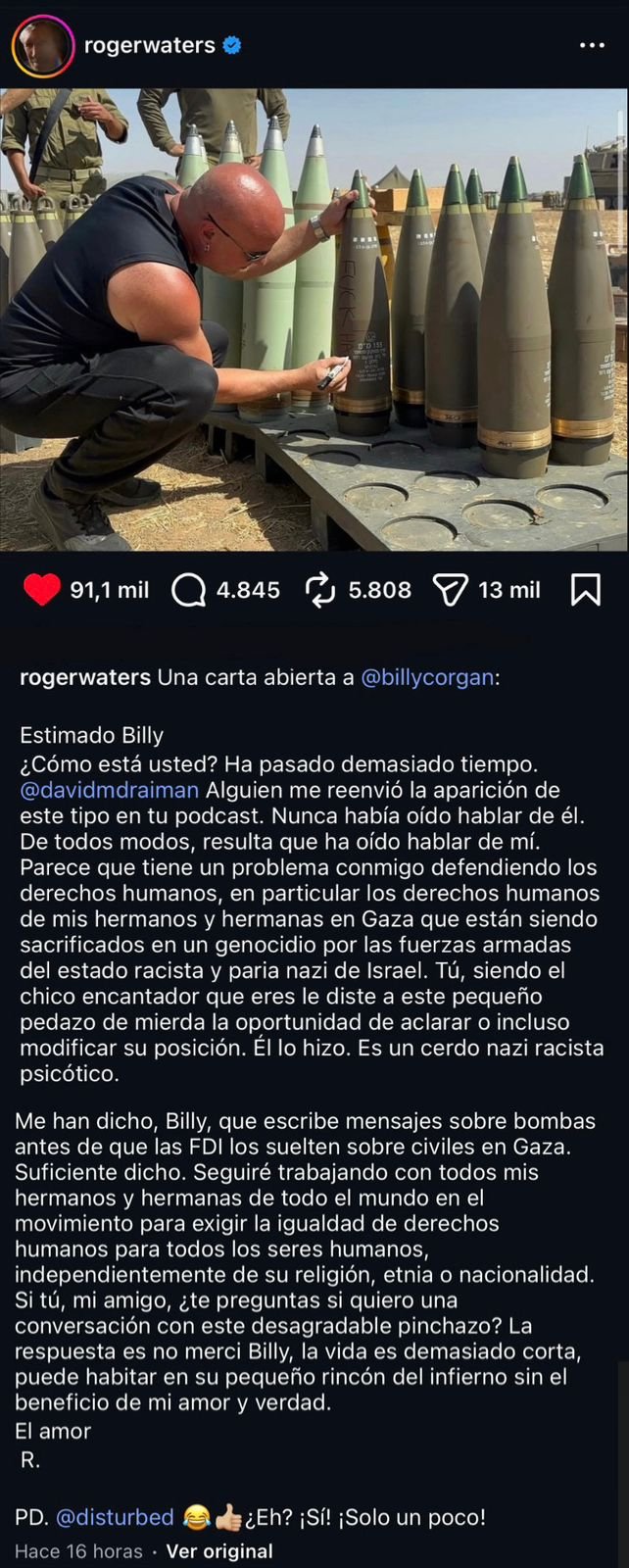Repost this post
Image resolution: width=629 pixels, height=1568 pixels.
pyautogui.click(x=321, y=590)
